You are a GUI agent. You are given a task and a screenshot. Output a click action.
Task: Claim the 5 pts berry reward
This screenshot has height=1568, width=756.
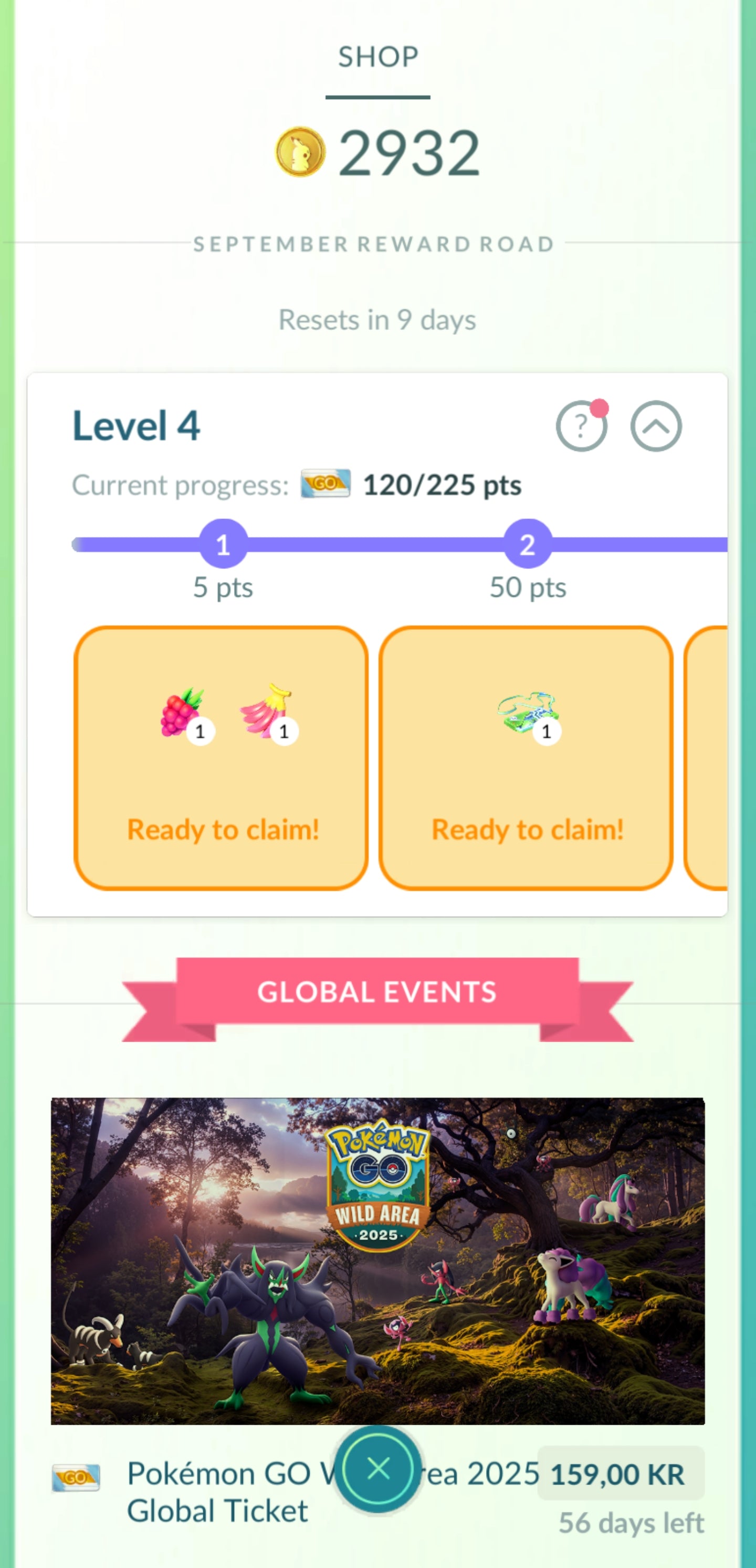click(x=221, y=758)
